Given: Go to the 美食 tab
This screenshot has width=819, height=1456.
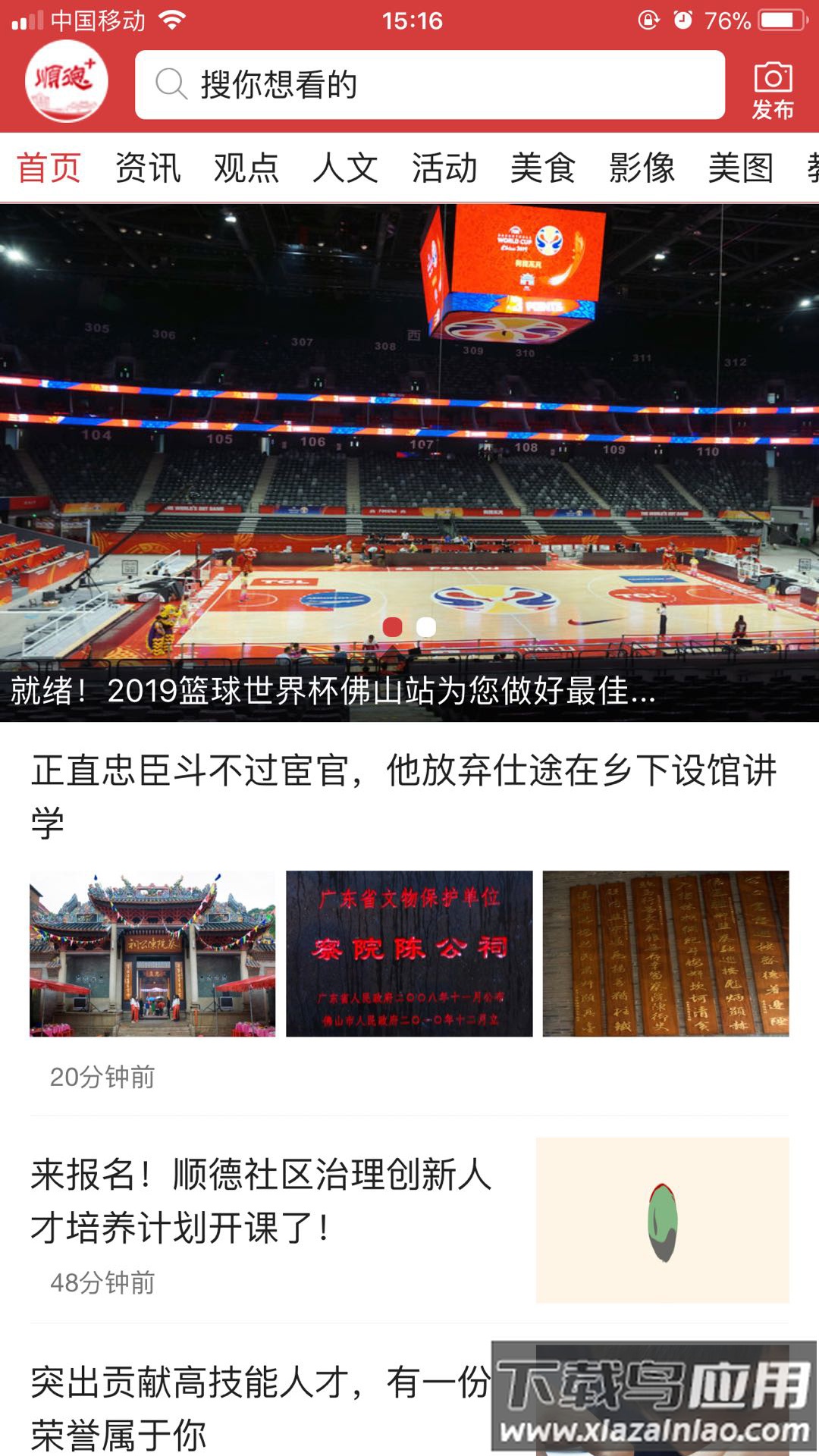Looking at the screenshot, I should (x=543, y=168).
